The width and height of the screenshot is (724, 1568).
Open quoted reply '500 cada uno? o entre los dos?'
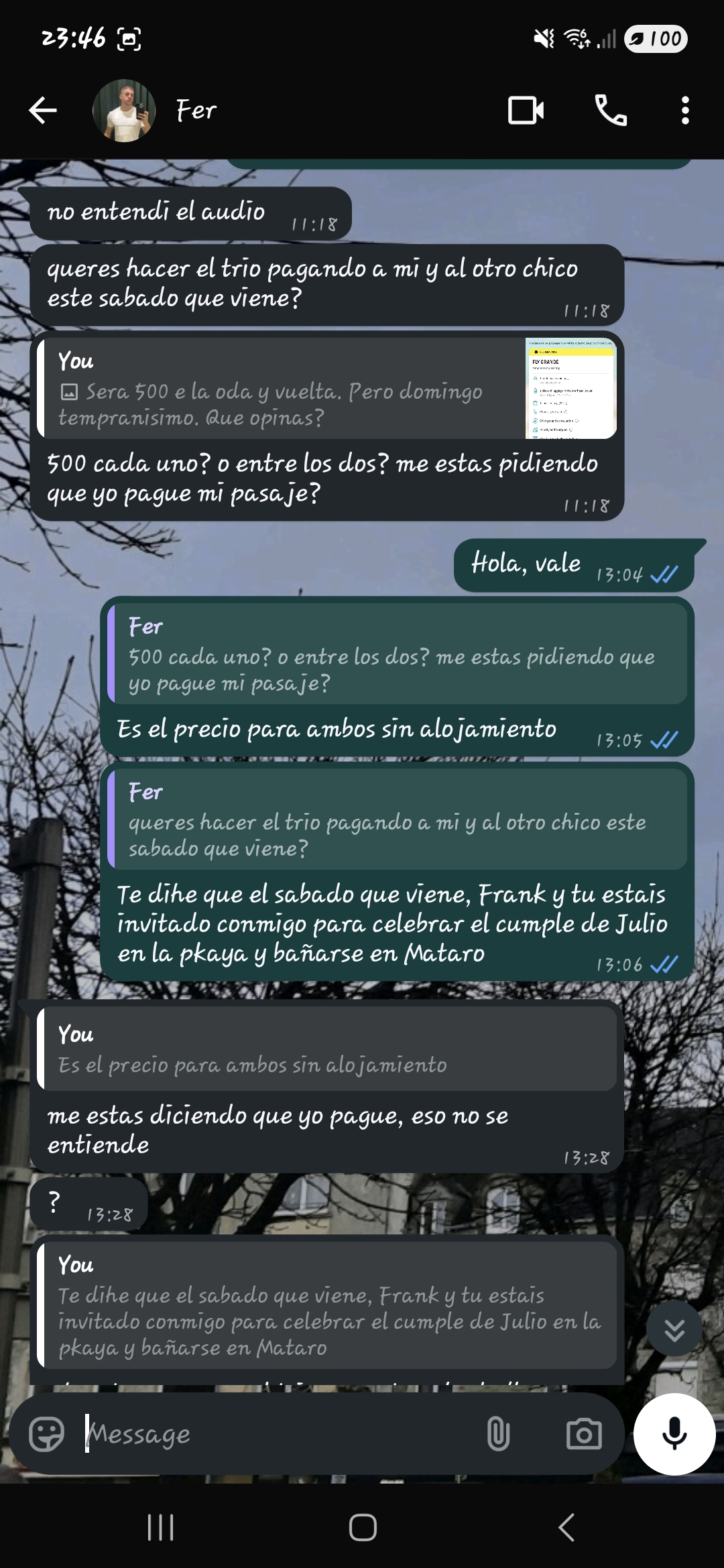397,655
